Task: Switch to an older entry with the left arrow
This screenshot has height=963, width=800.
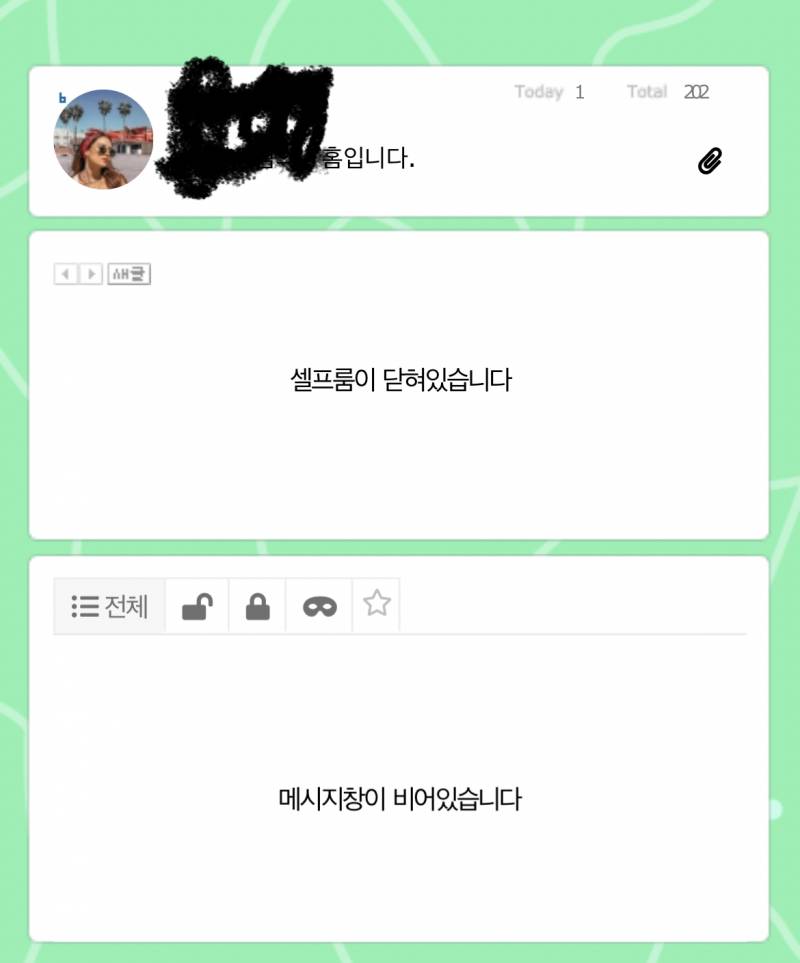Action: [66, 274]
